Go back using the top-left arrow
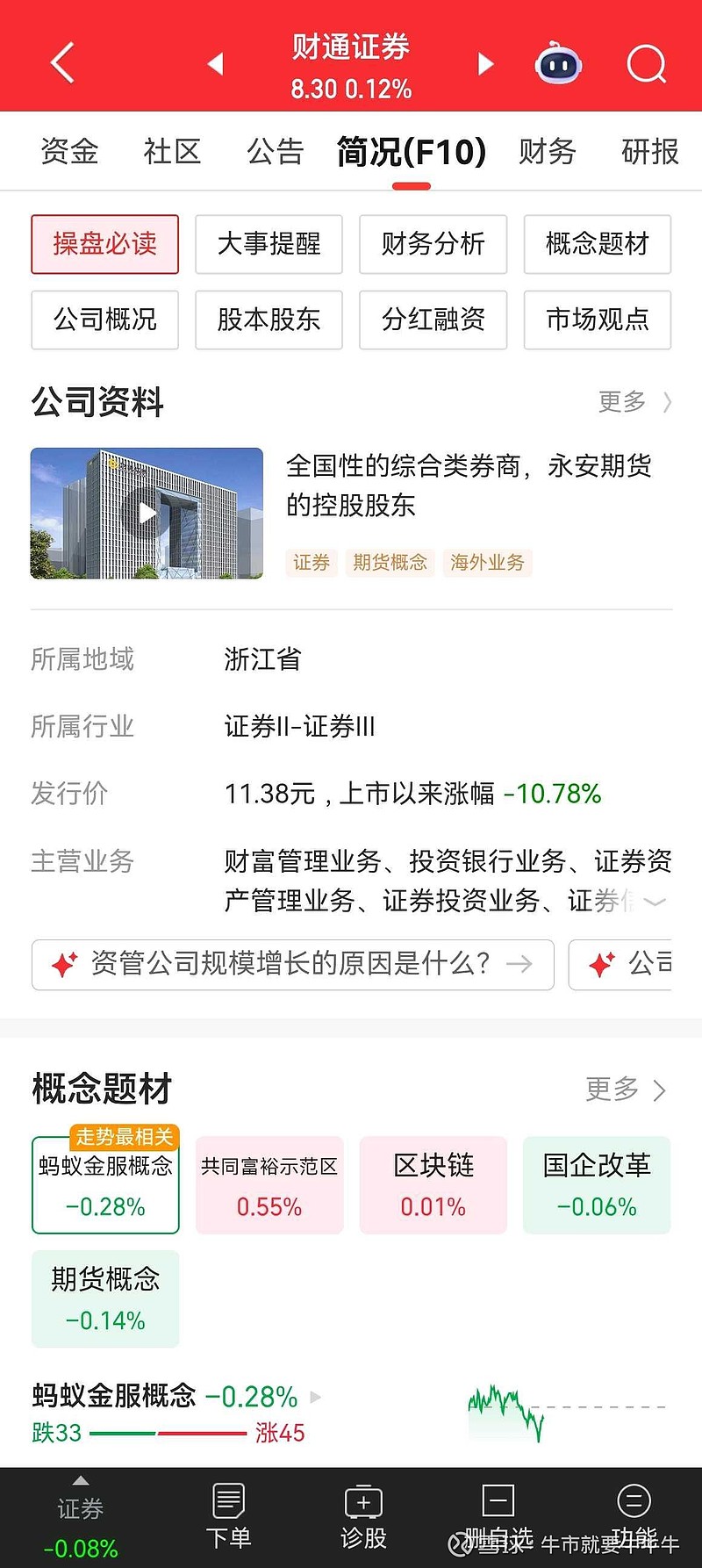Viewport: 702px width, 1568px height. pos(63,63)
